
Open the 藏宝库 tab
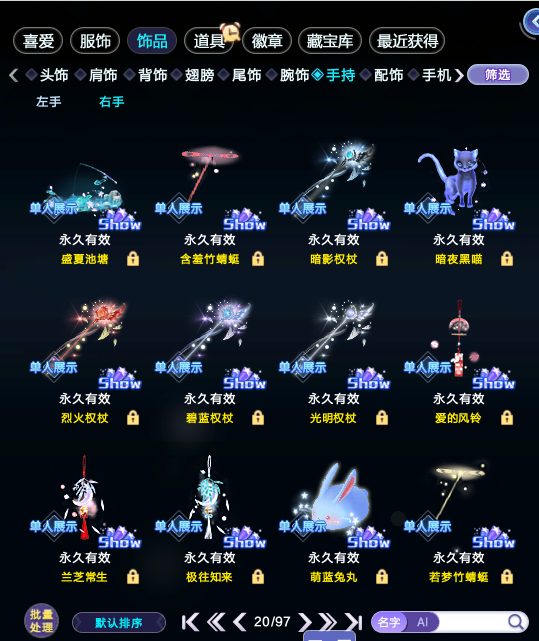tap(330, 41)
